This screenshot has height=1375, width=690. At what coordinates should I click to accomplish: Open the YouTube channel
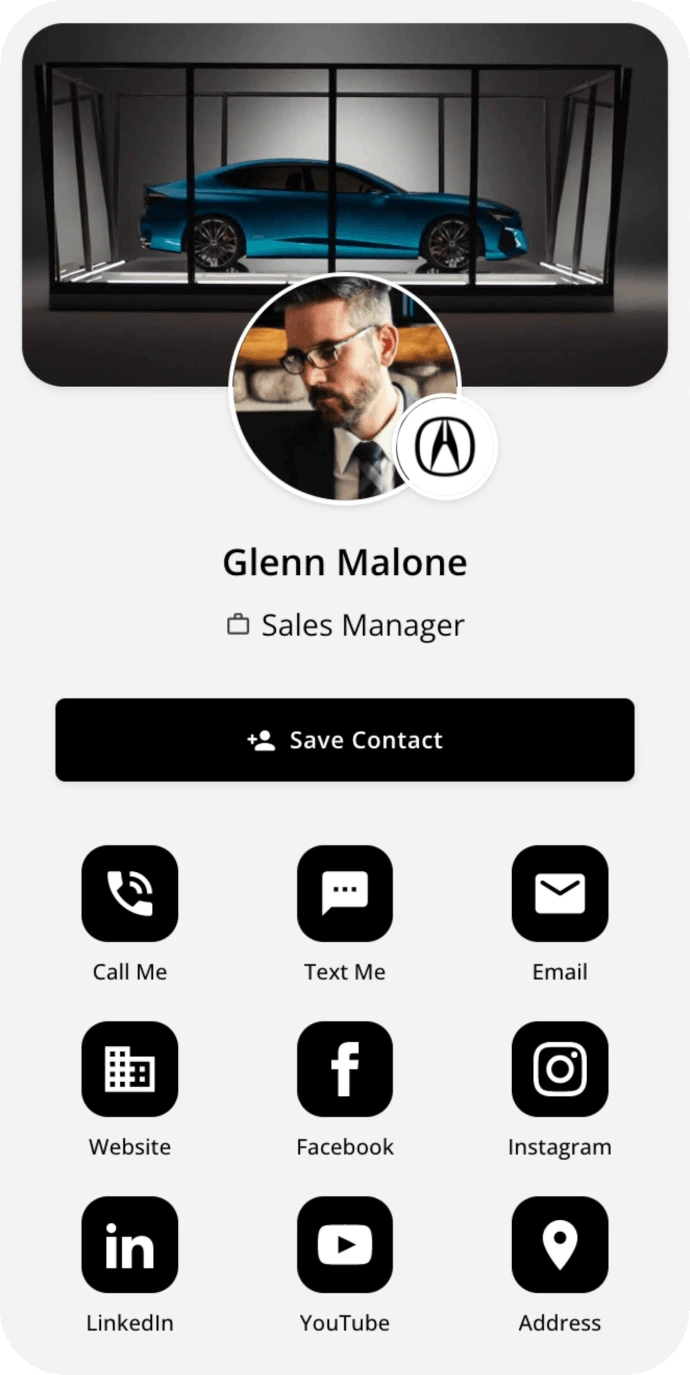click(345, 1245)
